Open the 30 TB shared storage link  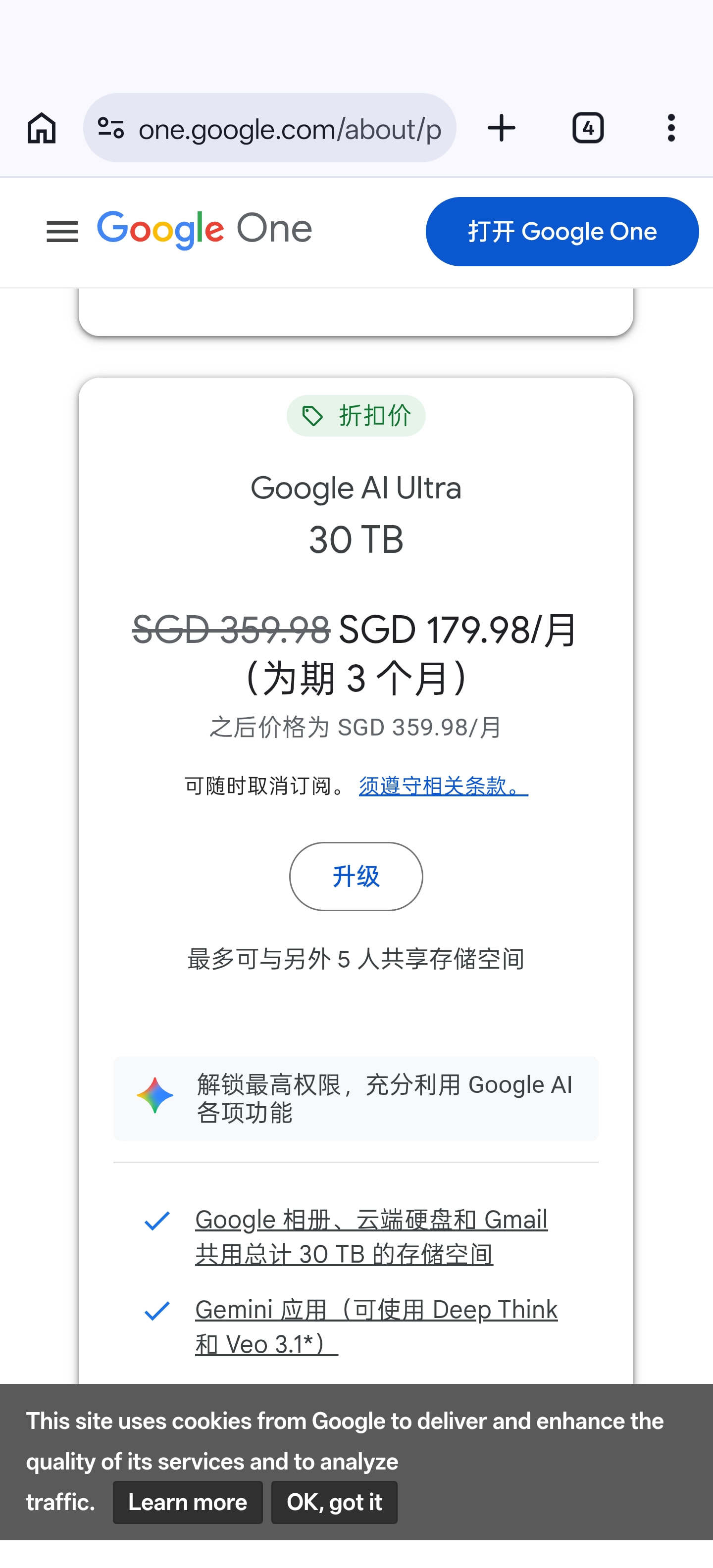pyautogui.click(x=371, y=1237)
